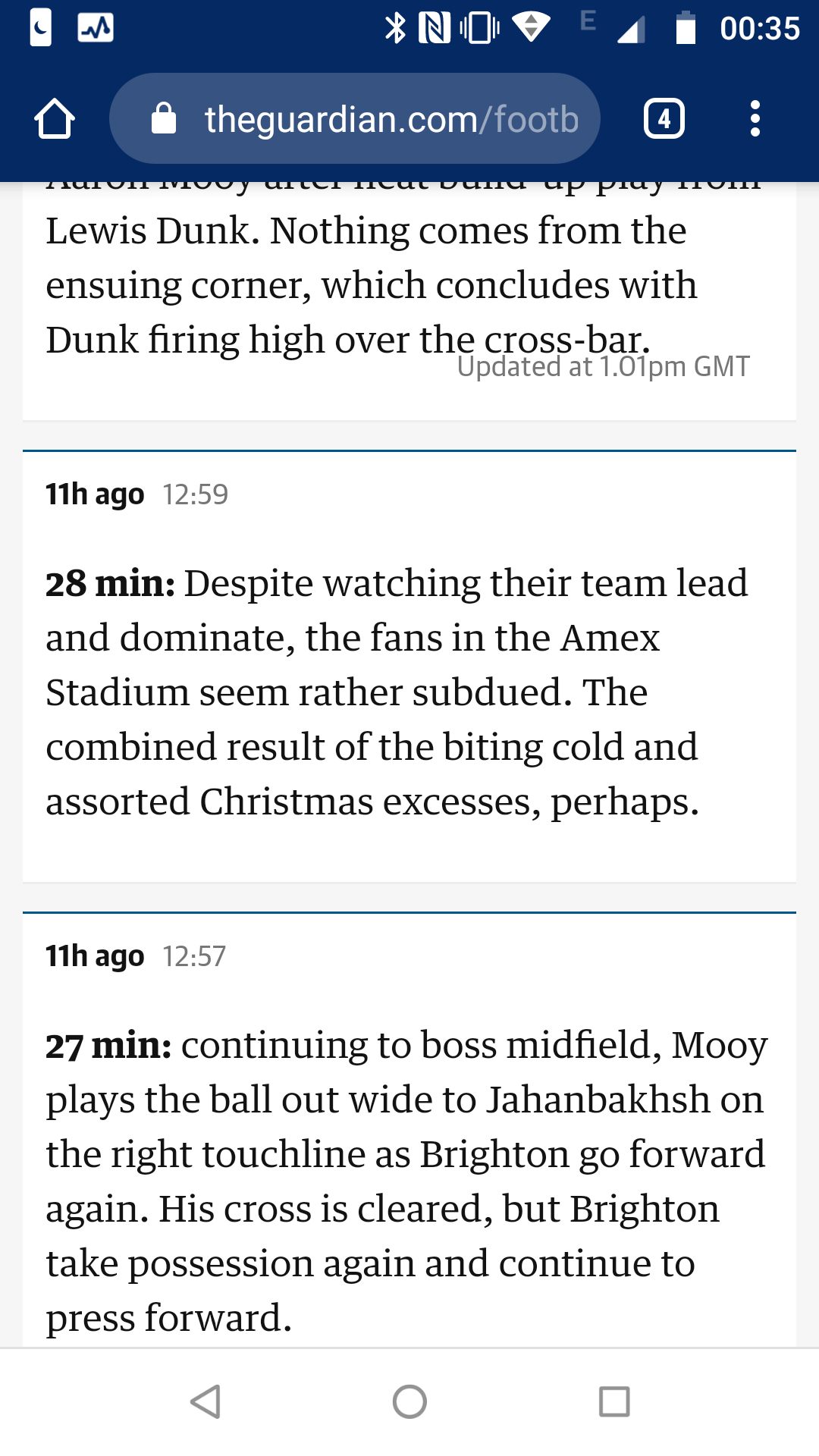Open the tab switcher showing 4 tabs
Viewport: 819px width, 1456px height.
click(x=664, y=119)
